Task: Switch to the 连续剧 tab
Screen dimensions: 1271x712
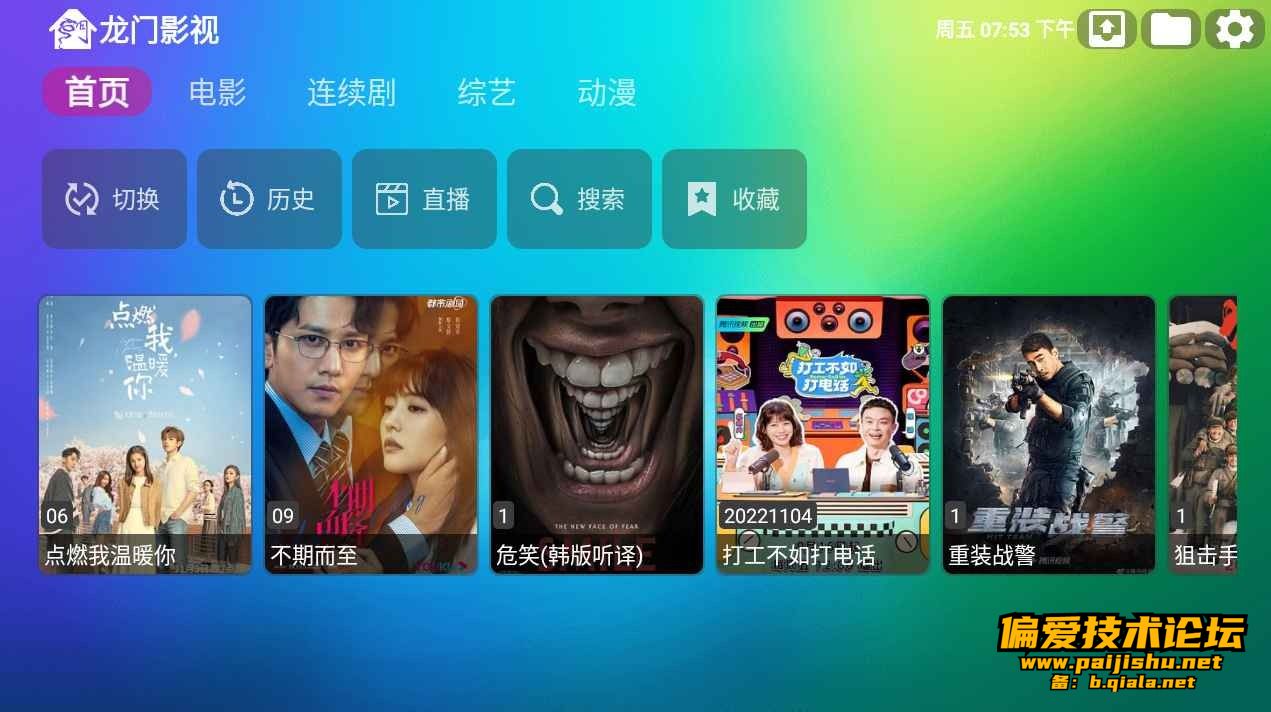Action: 351,93
